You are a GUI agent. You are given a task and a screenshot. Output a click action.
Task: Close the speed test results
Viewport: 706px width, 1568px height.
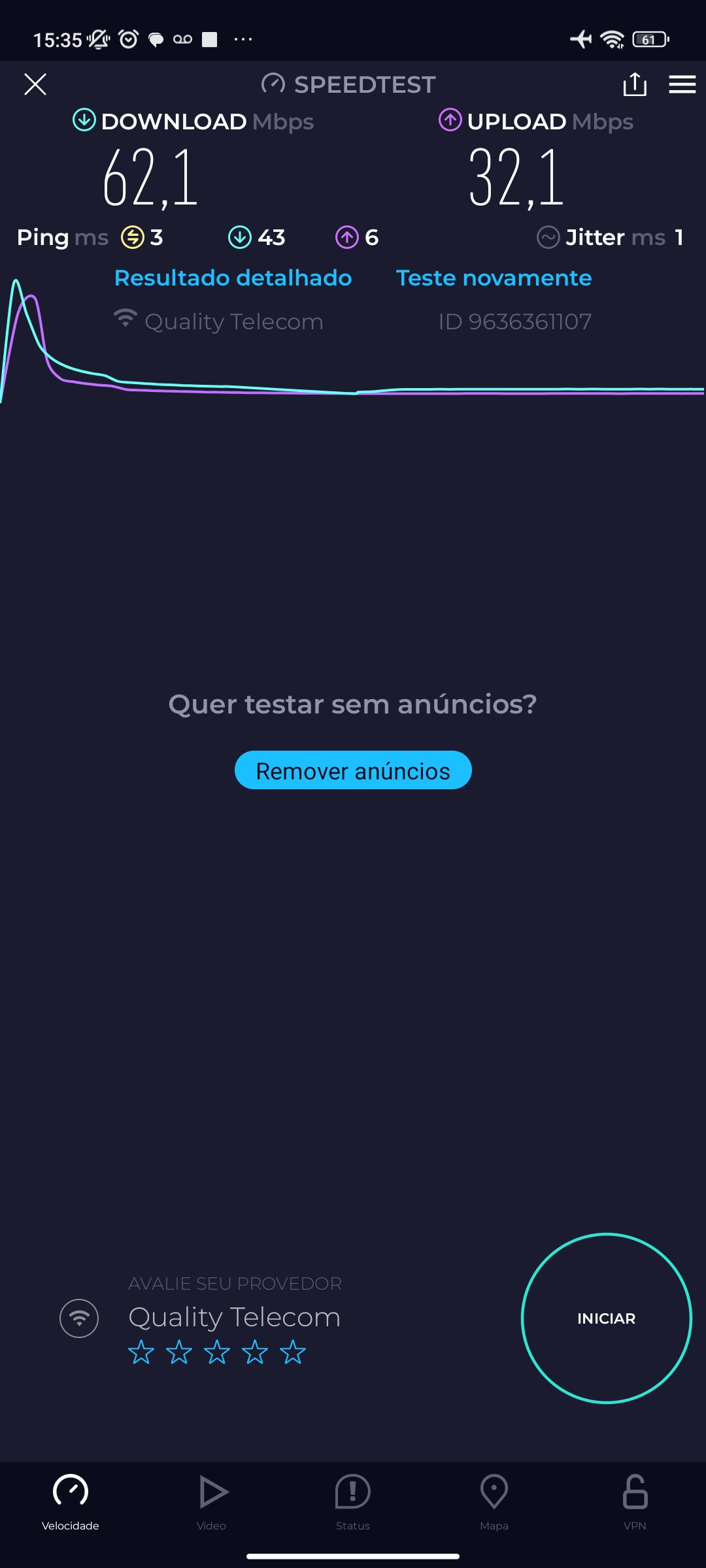(x=35, y=84)
